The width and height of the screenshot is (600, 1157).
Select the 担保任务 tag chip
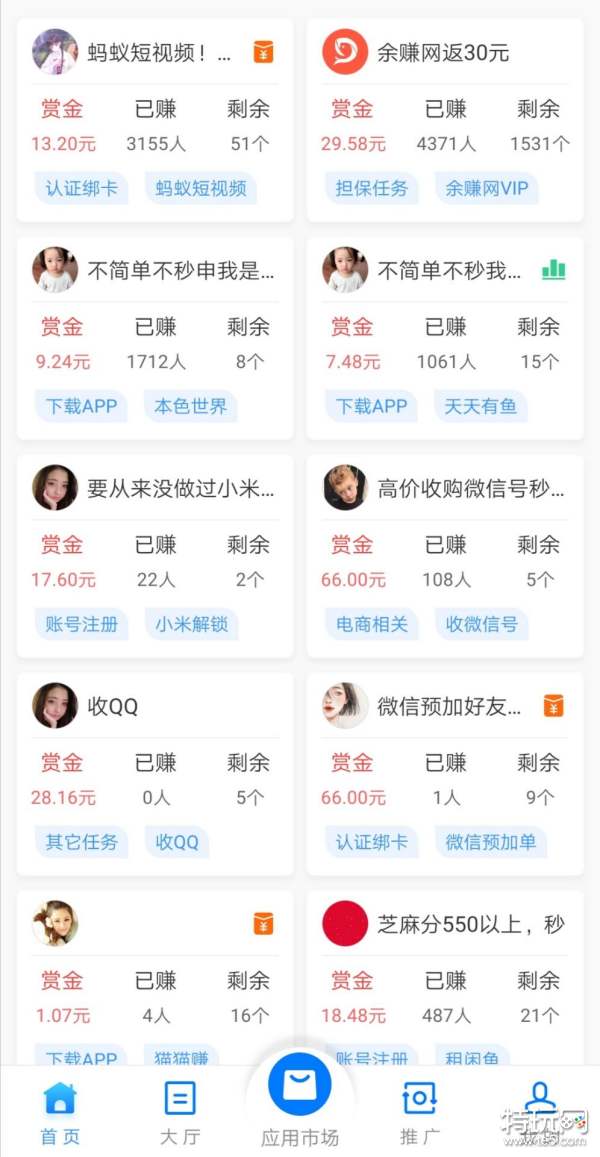click(372, 188)
